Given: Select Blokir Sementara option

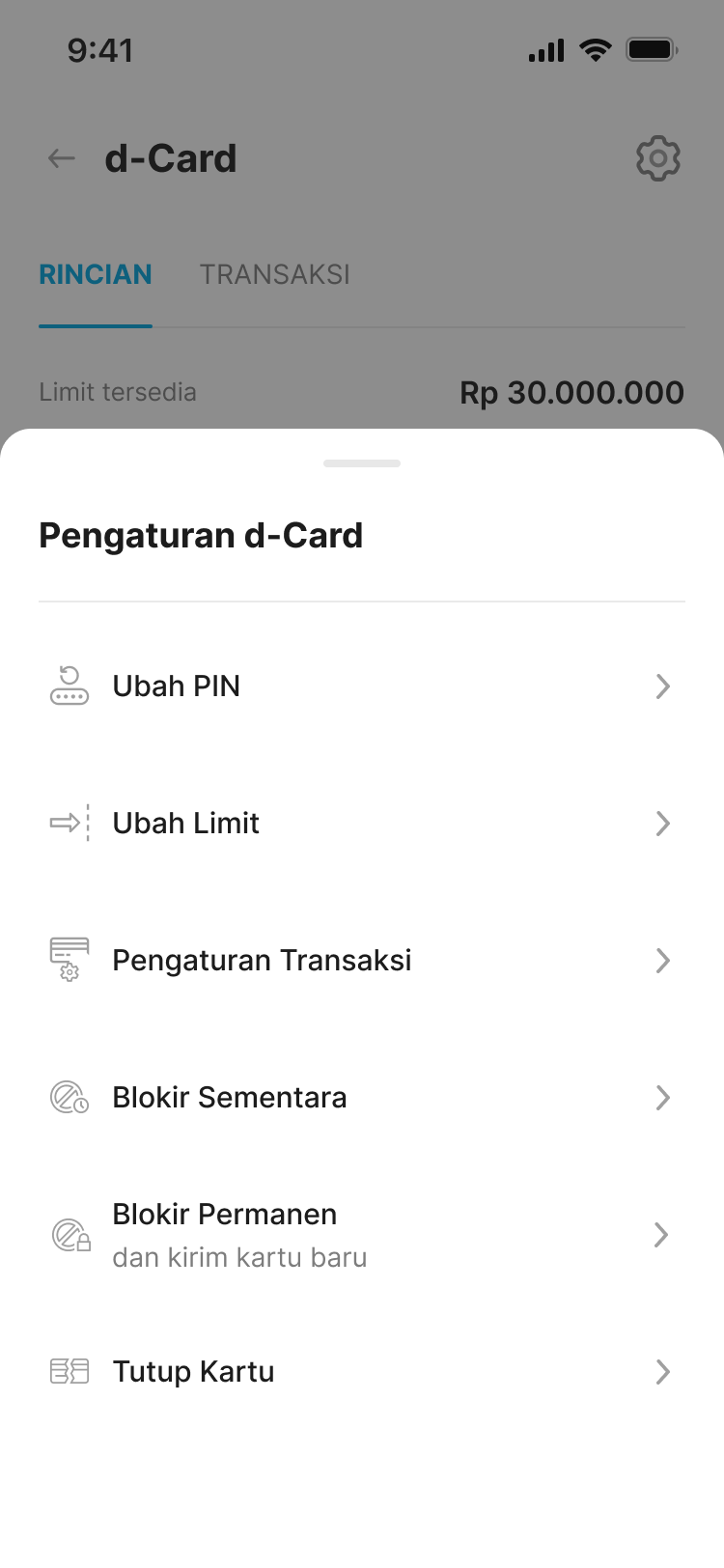Looking at the screenshot, I should pos(229,1097).
